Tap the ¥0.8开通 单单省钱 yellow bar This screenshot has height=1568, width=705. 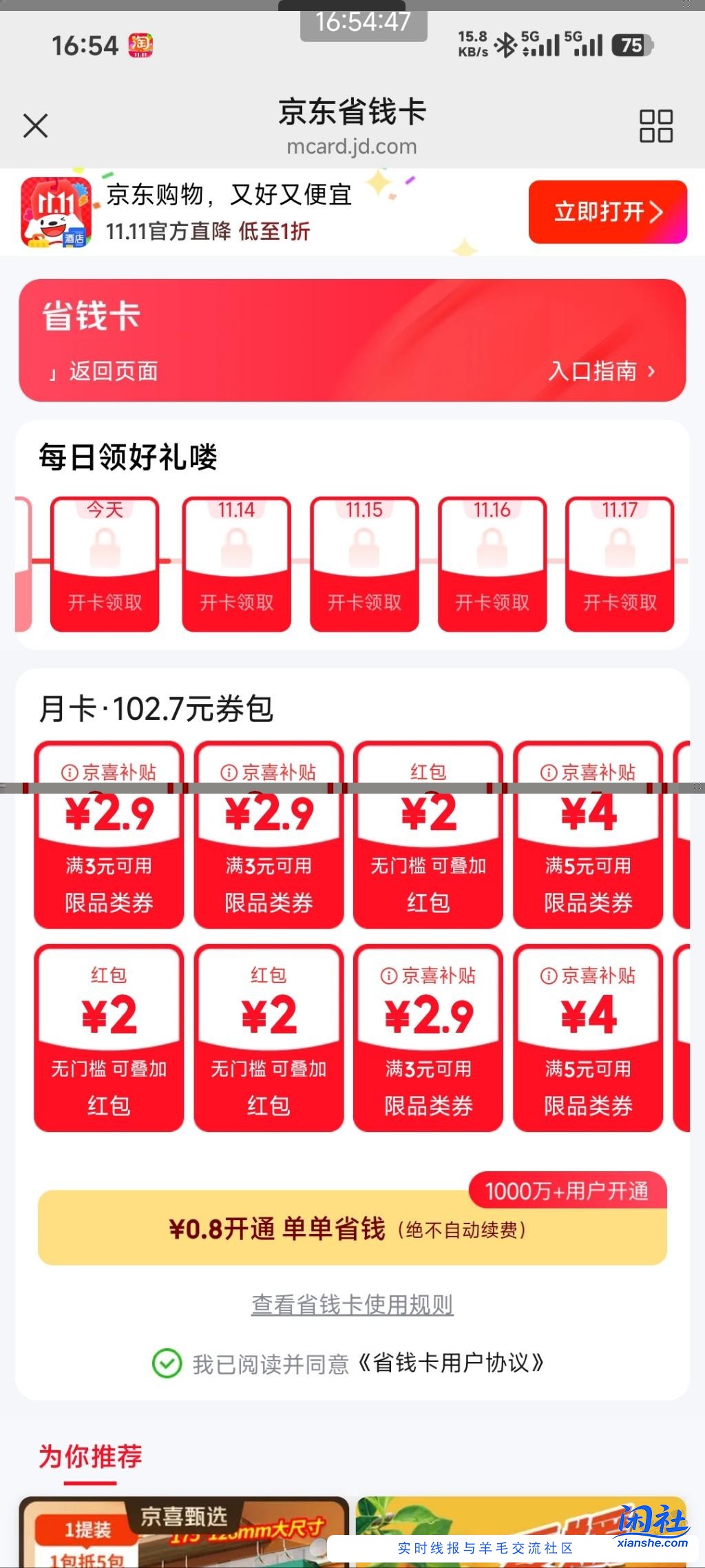point(352,1228)
